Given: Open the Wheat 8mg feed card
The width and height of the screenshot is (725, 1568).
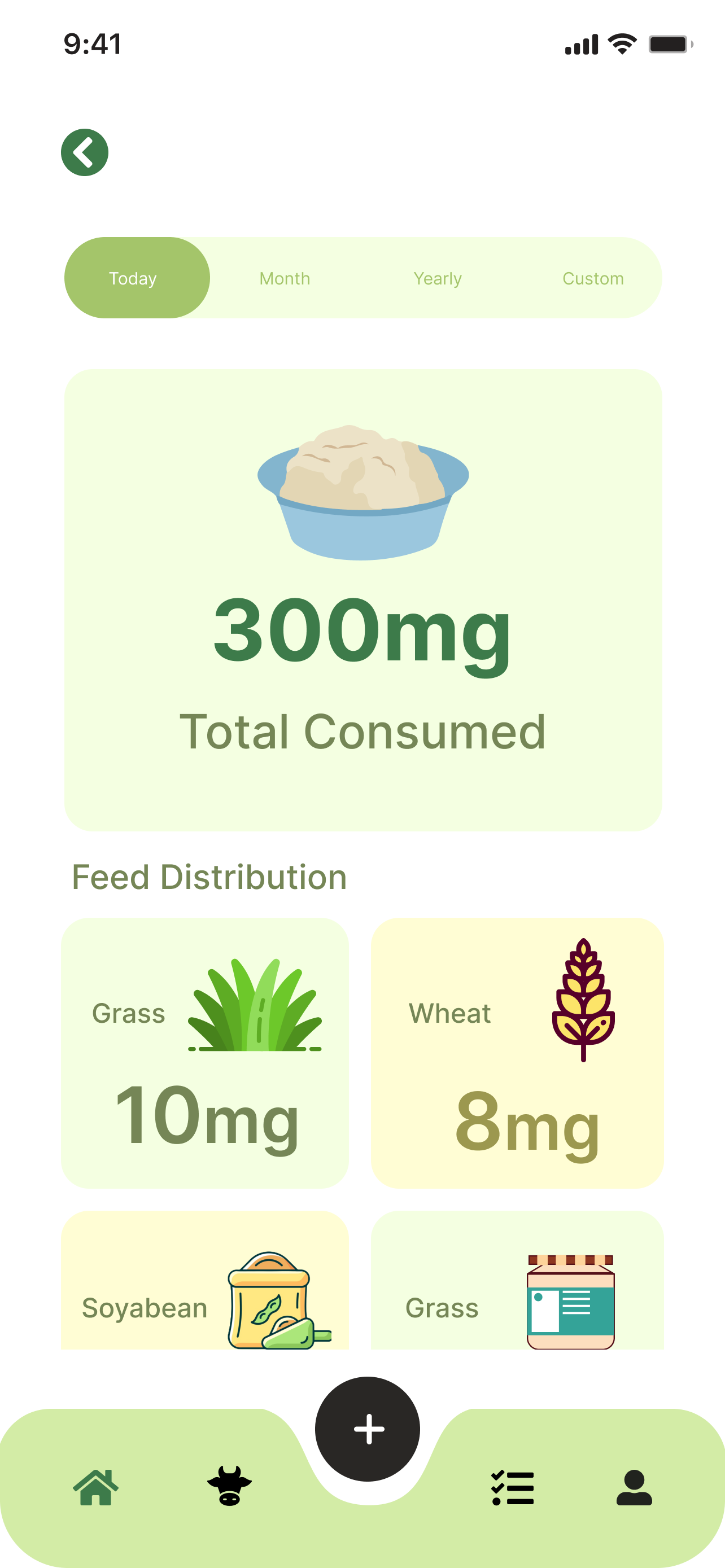Looking at the screenshot, I should tap(517, 1053).
